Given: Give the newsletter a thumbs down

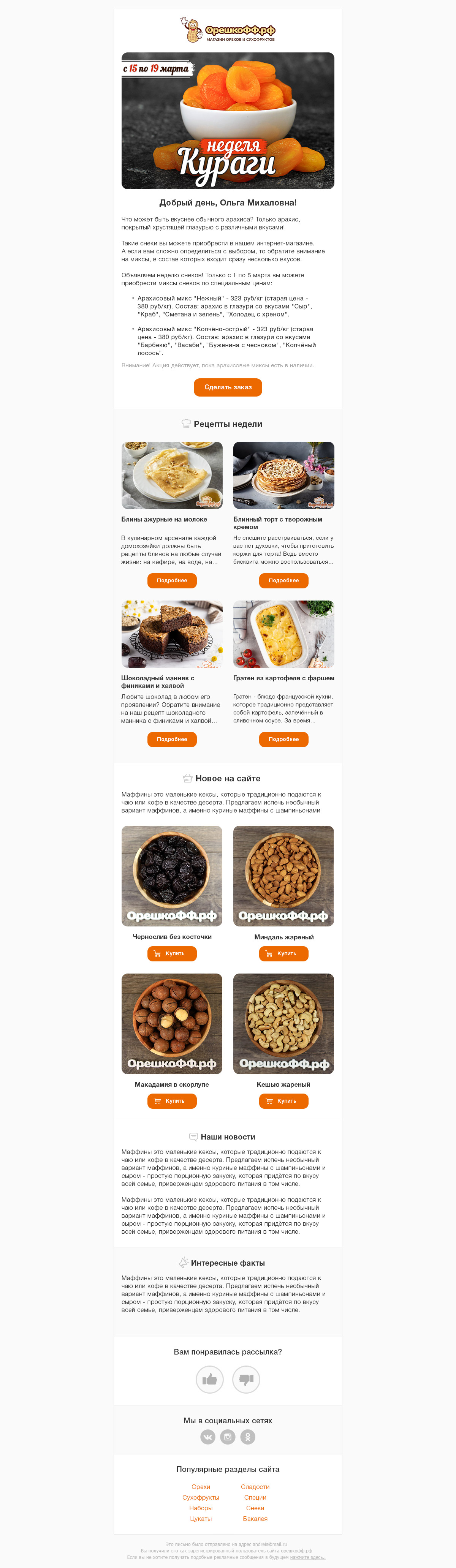Looking at the screenshot, I should point(247,1379).
